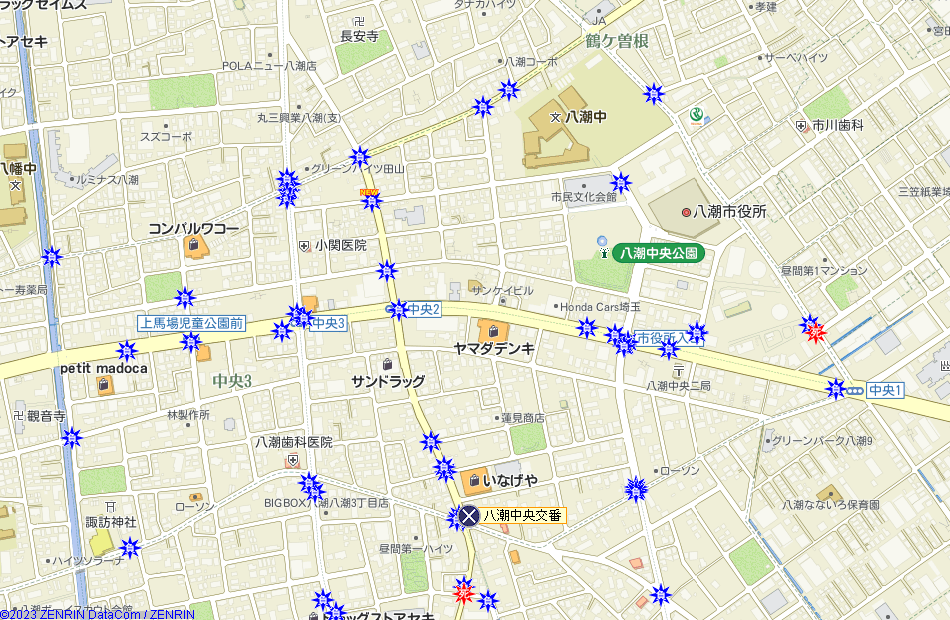Select the blue marker beside 中央1 label
Screen dimensions: 950x620
[x=835, y=390]
